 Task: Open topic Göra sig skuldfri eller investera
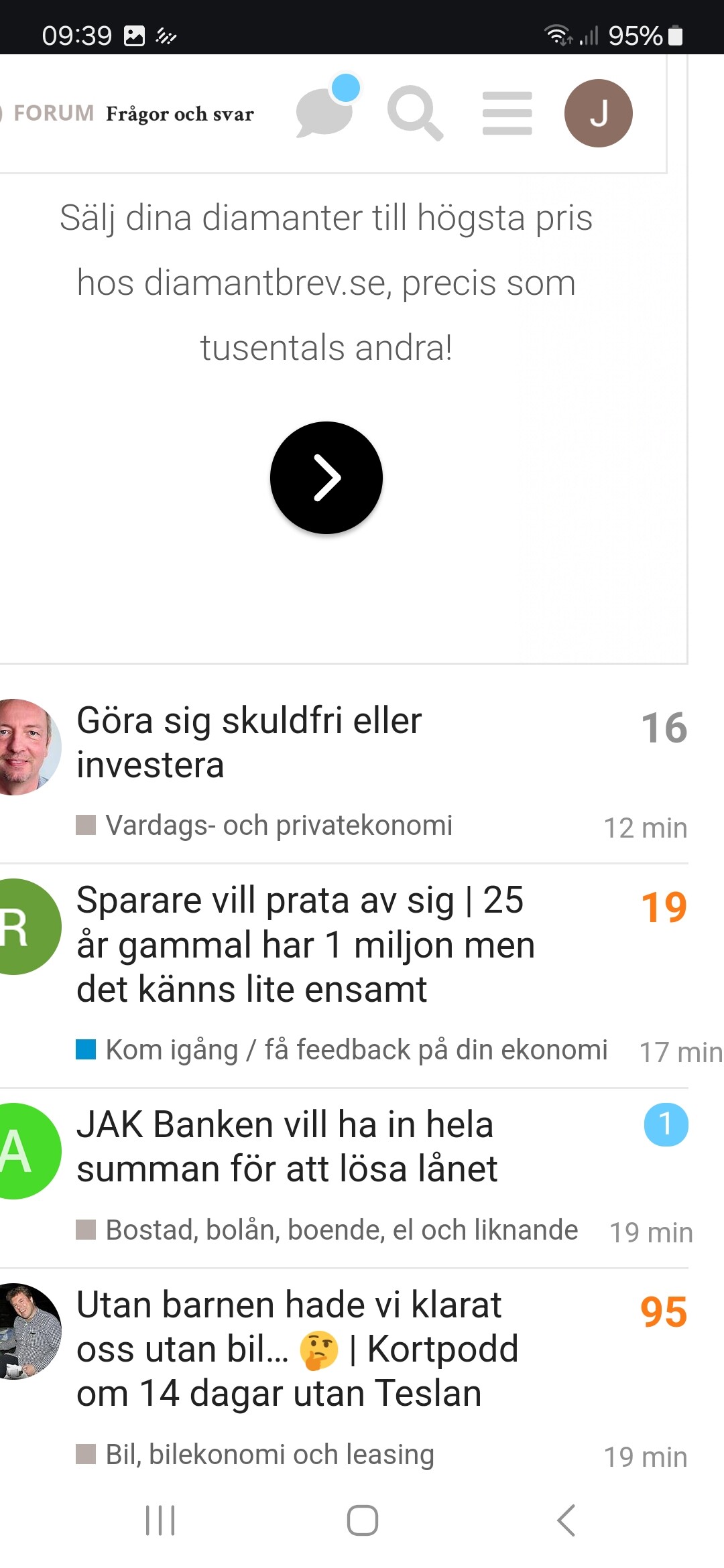pyautogui.click(x=249, y=742)
